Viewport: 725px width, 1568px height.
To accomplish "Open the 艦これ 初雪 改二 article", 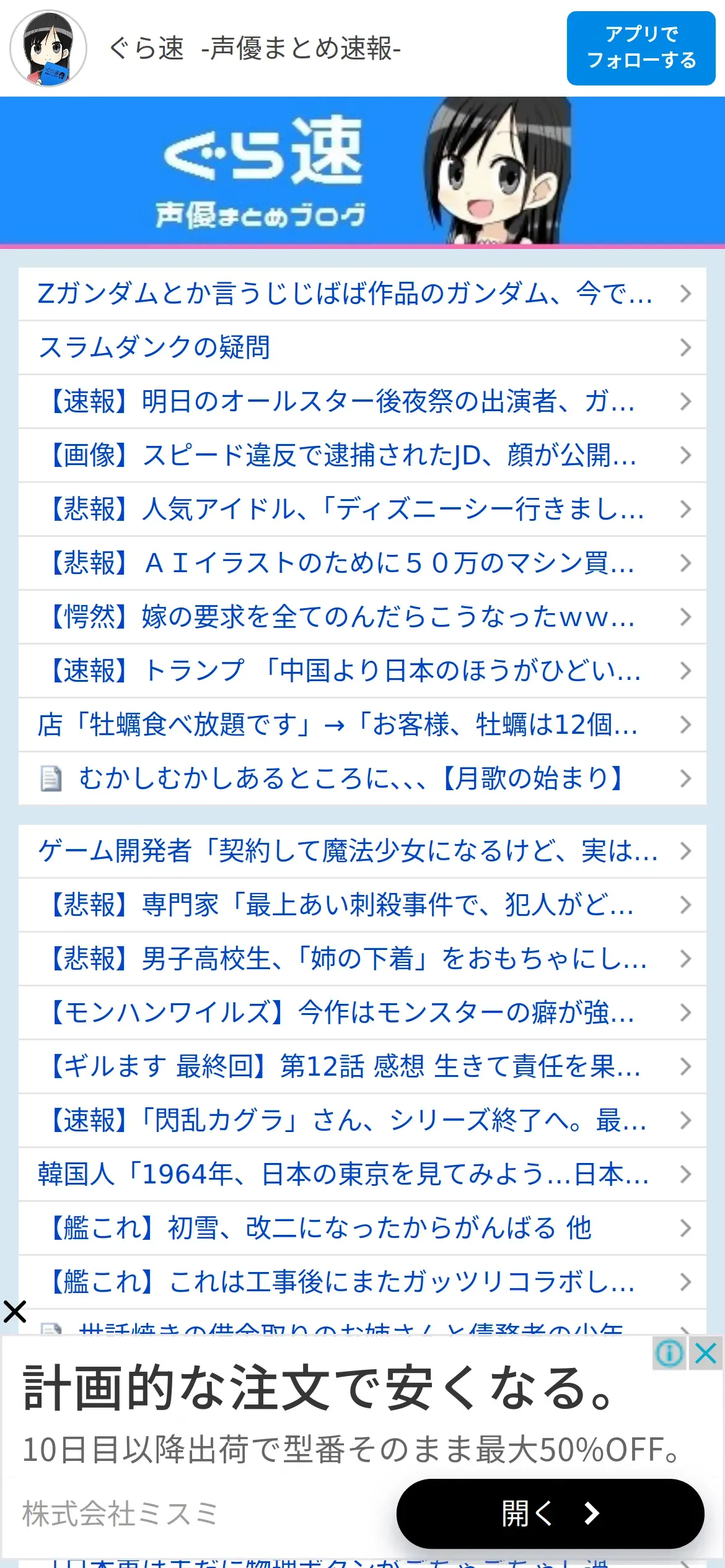I will (x=362, y=1228).
